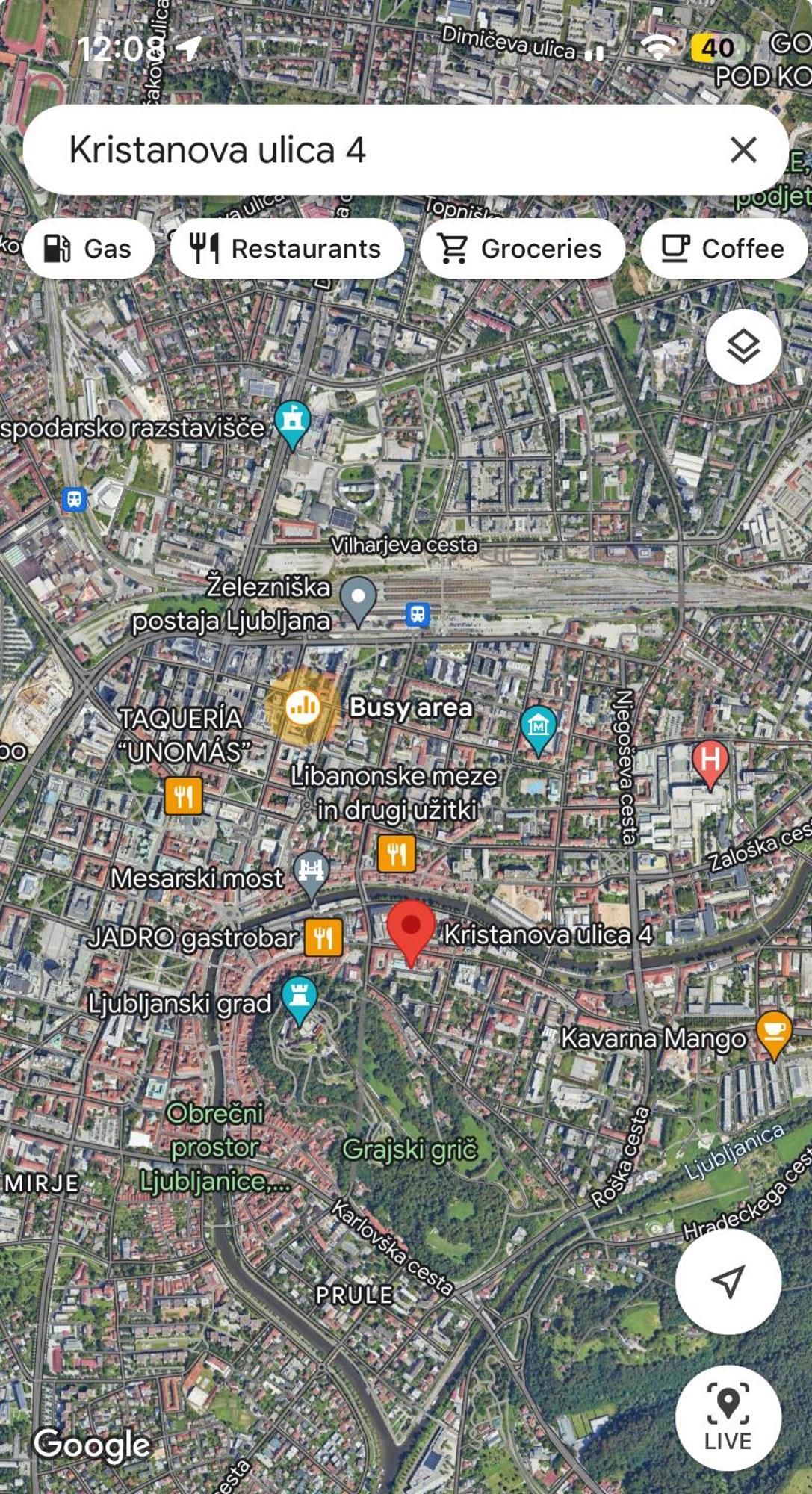Open the Ljubljanski grad castle marker

[300, 998]
